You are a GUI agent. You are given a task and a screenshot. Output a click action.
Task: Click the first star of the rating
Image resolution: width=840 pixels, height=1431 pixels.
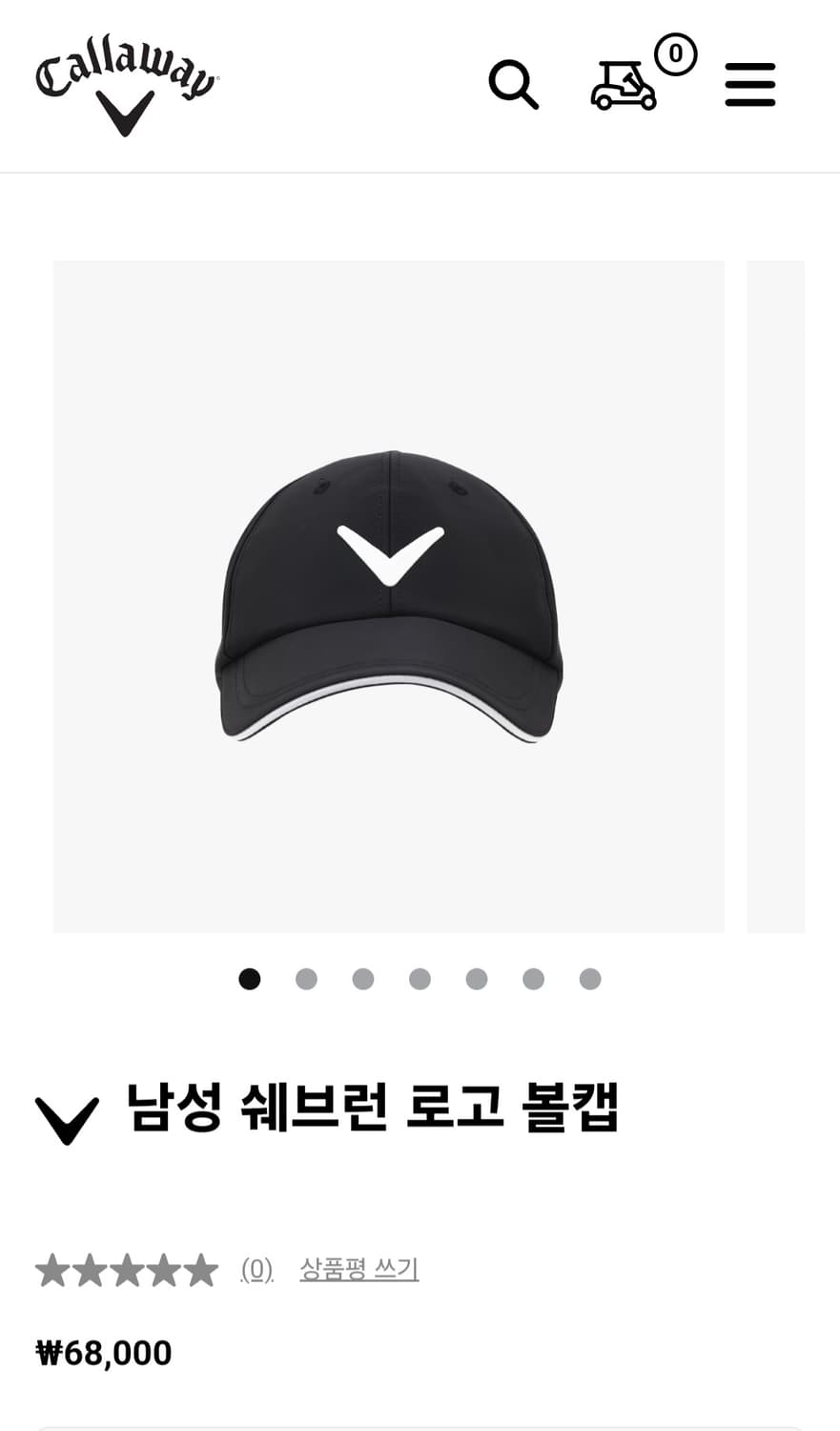[x=54, y=1269]
